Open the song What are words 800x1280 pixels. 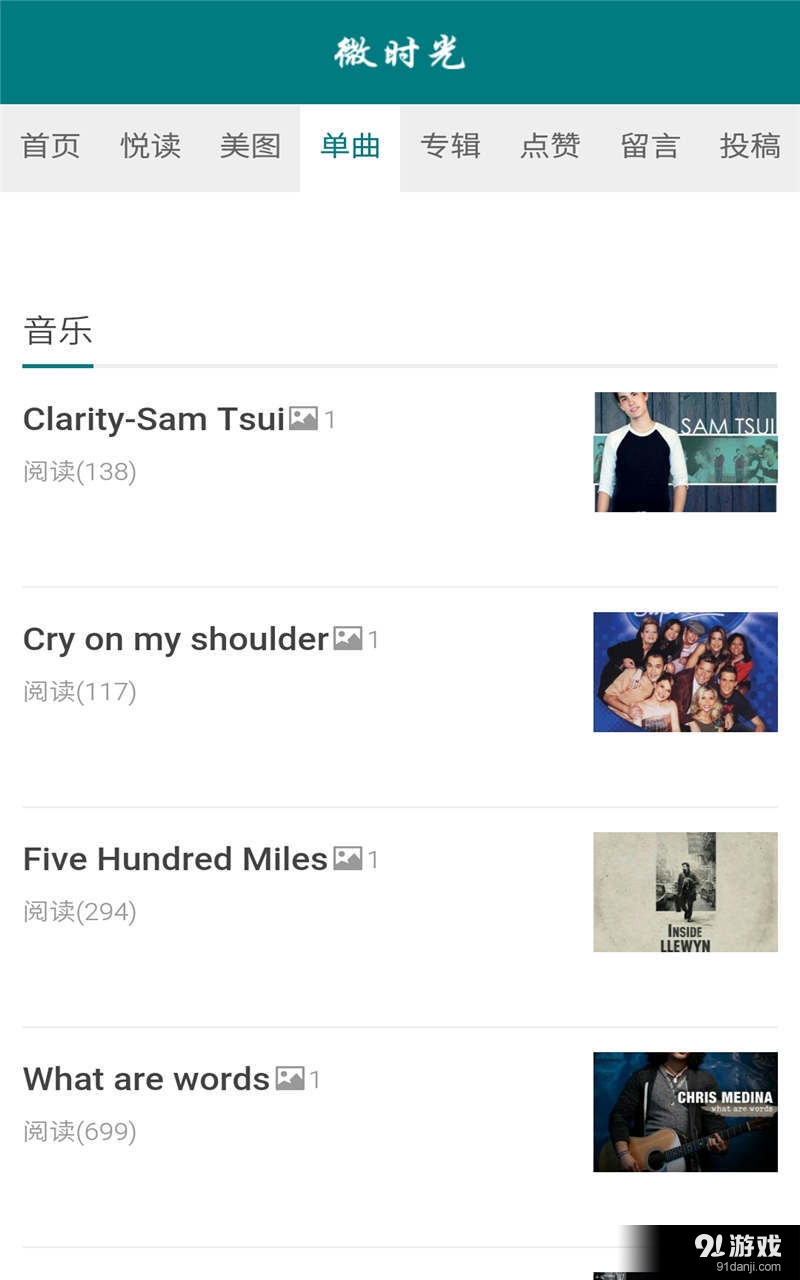tap(144, 1078)
